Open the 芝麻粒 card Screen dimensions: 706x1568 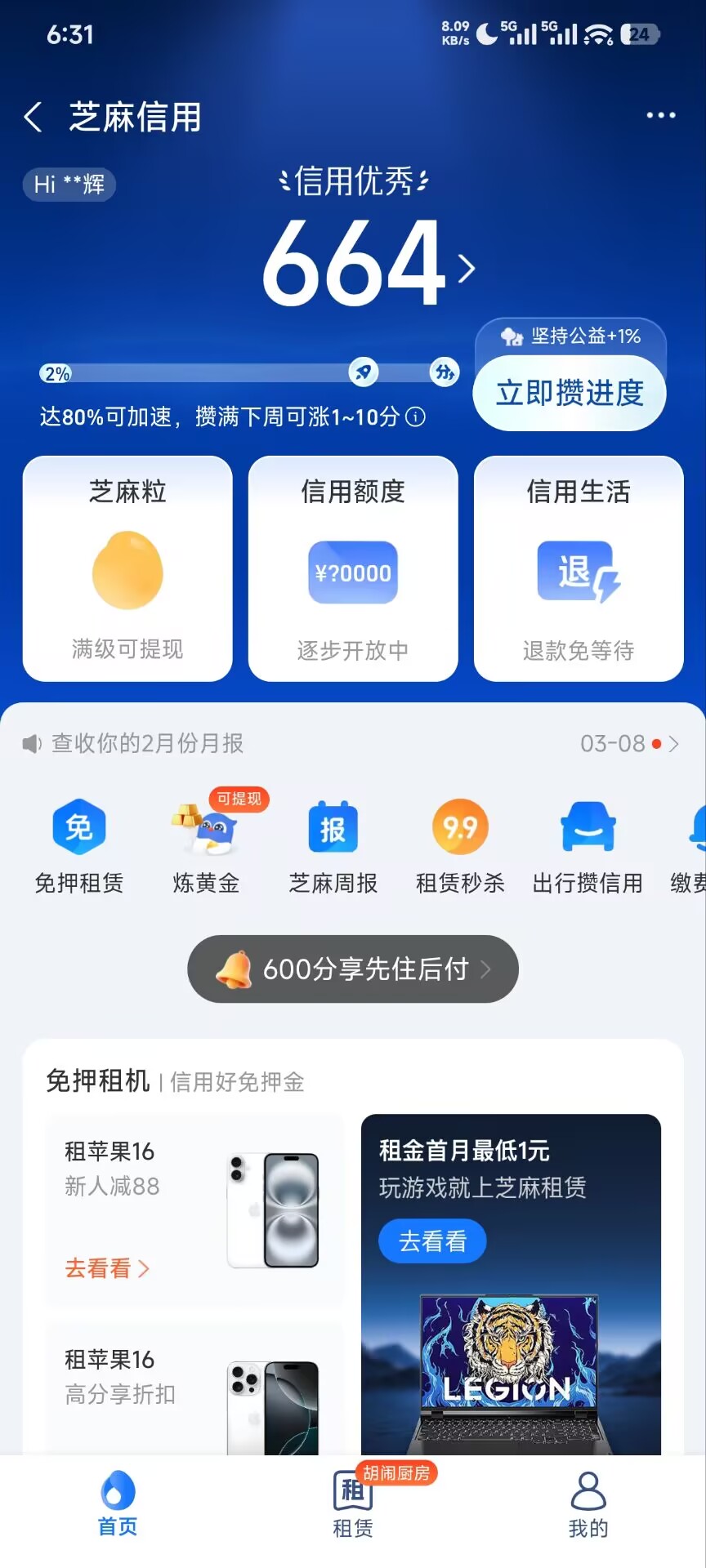coord(127,568)
